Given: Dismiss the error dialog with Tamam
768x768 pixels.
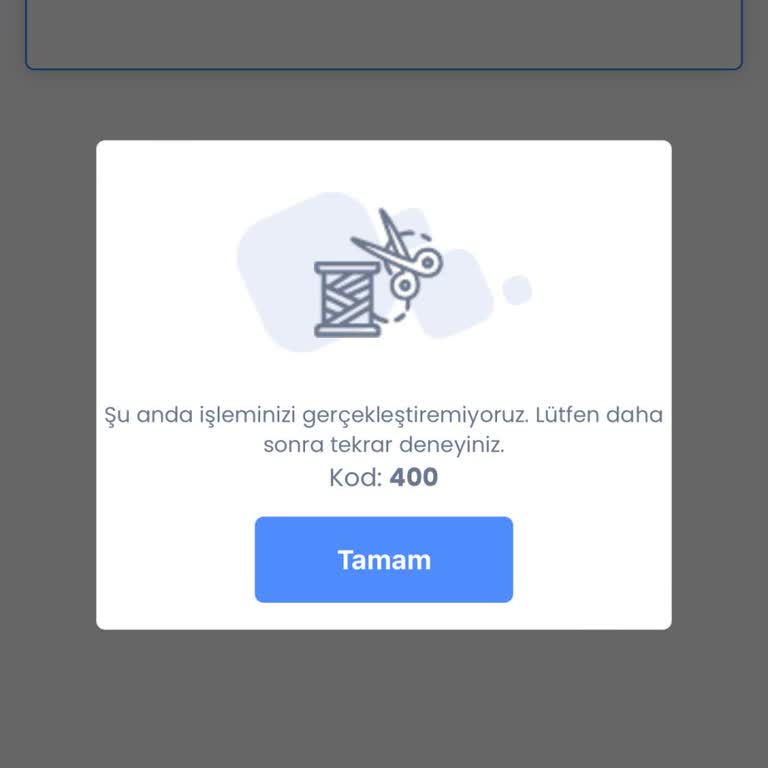Looking at the screenshot, I should (x=383, y=559).
